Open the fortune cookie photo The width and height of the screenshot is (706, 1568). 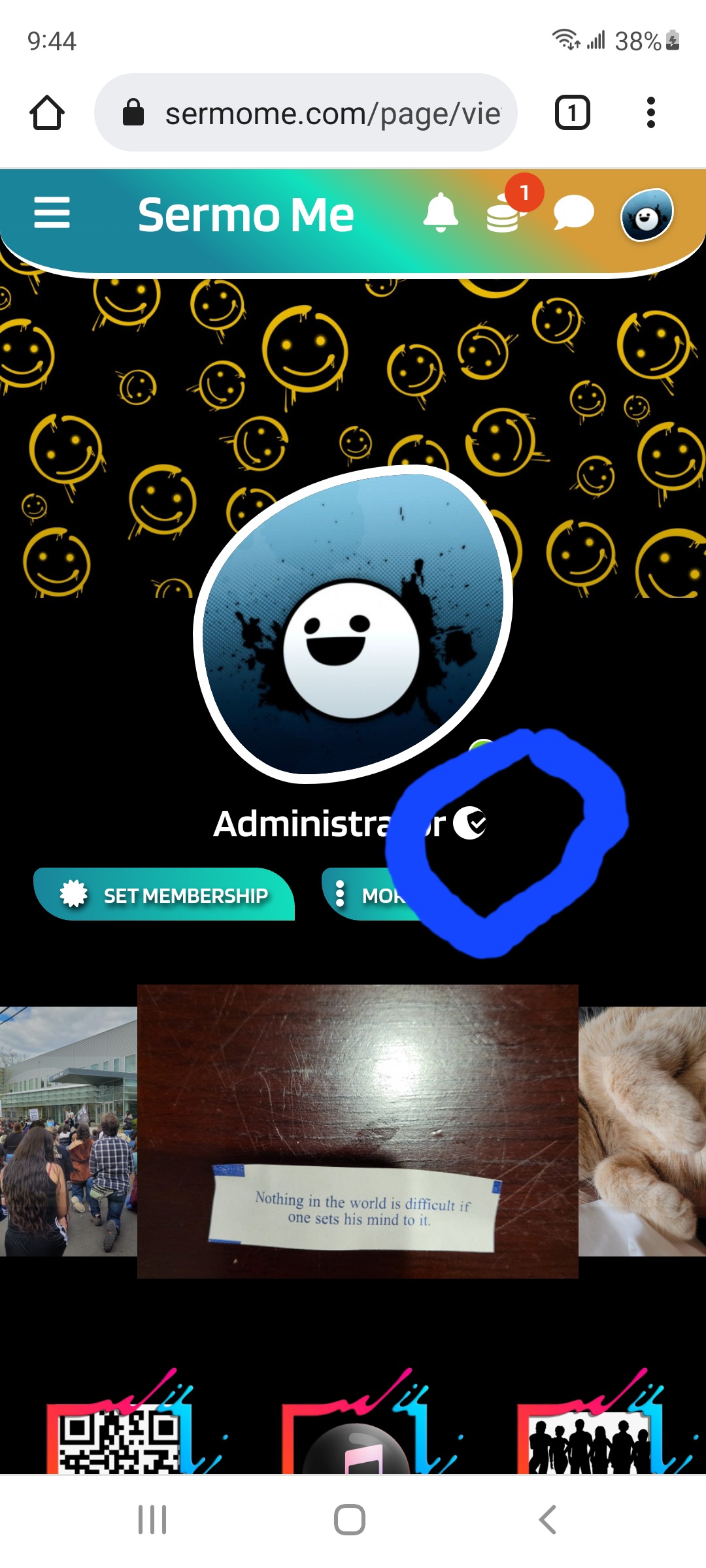coord(358,1131)
